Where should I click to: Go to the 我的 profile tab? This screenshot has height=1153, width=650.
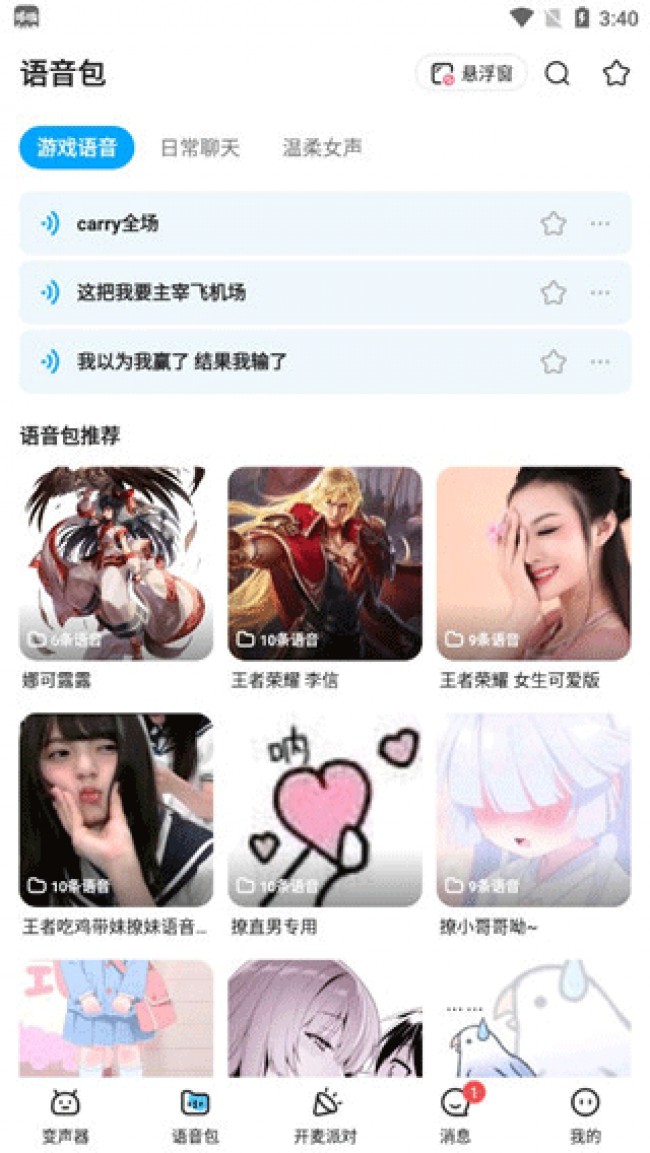tap(585, 1115)
